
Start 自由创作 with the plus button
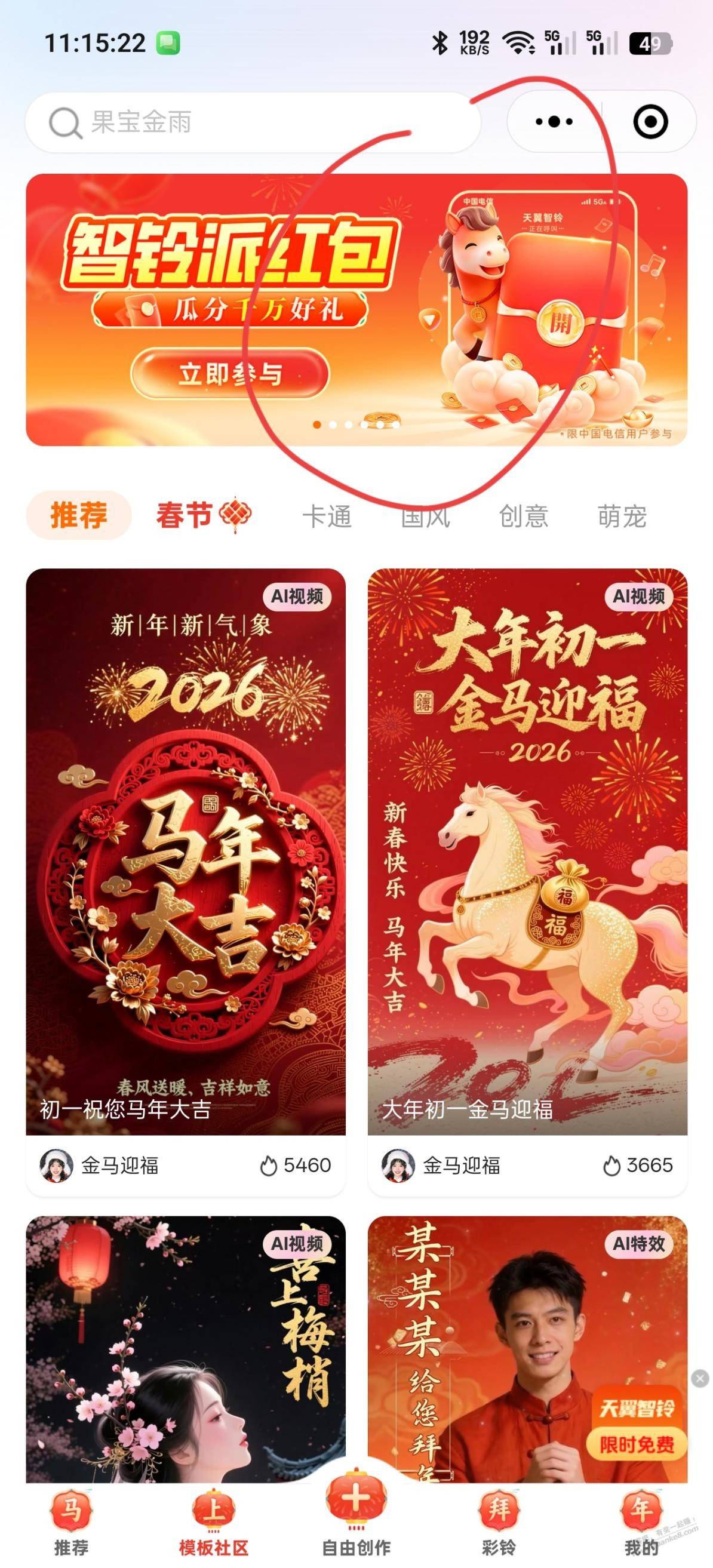(356, 1504)
